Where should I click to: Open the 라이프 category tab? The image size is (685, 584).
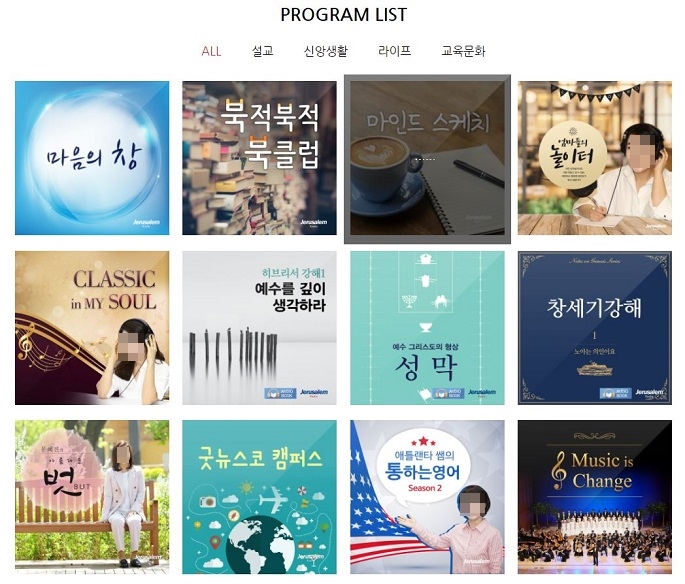click(394, 51)
